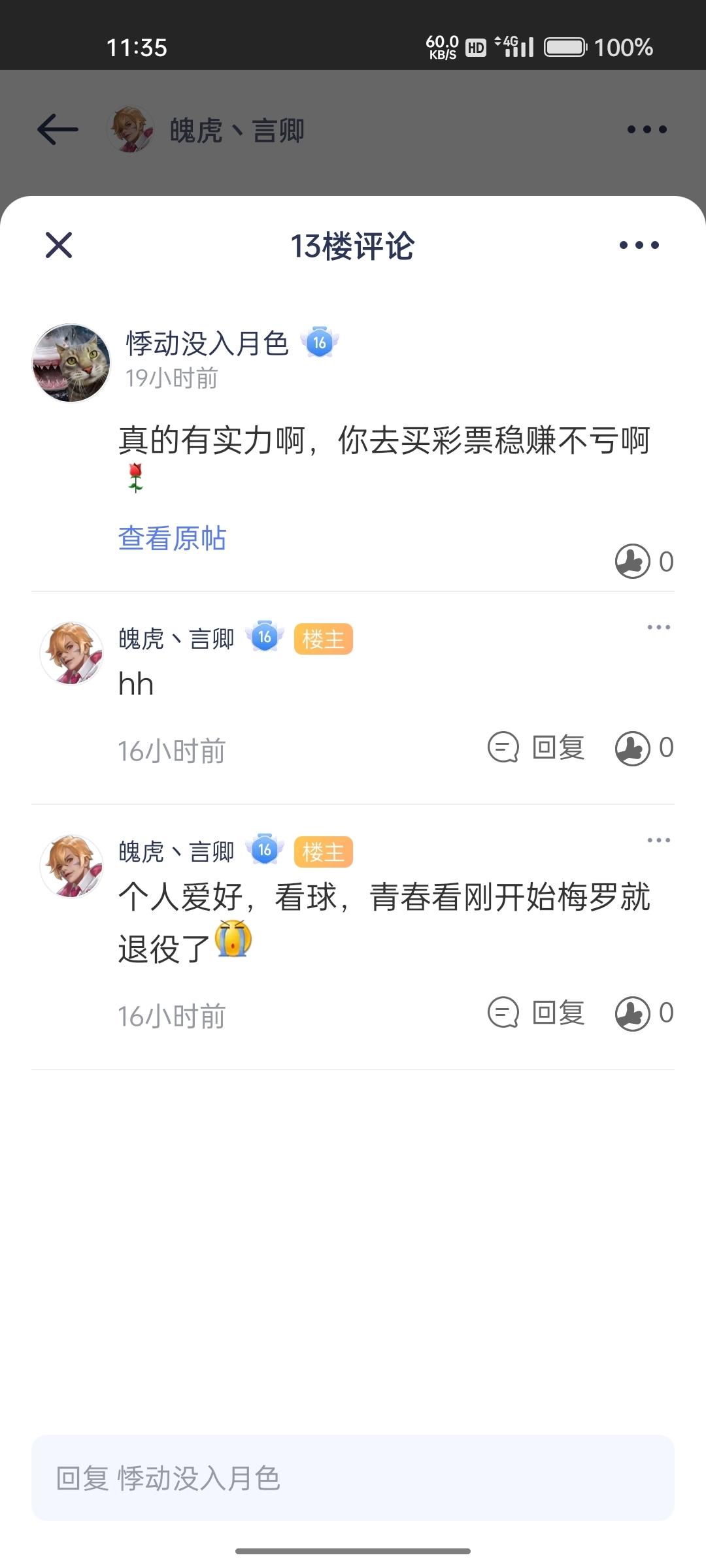Focus the 回复 悸动没入月色 input box
This screenshot has height=1568, width=706.
353,1478
